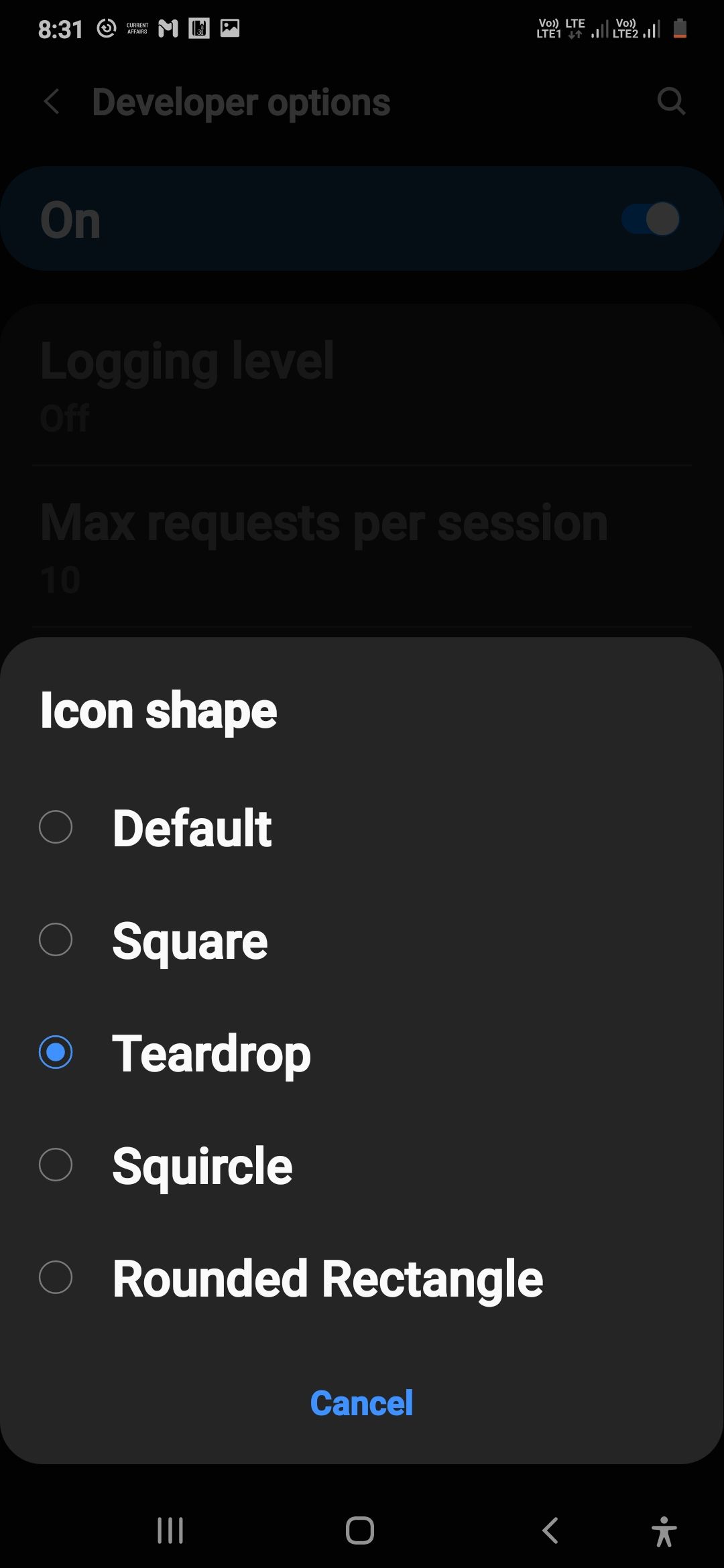
Task: Tap the Current Affairs notification icon
Action: click(136, 27)
